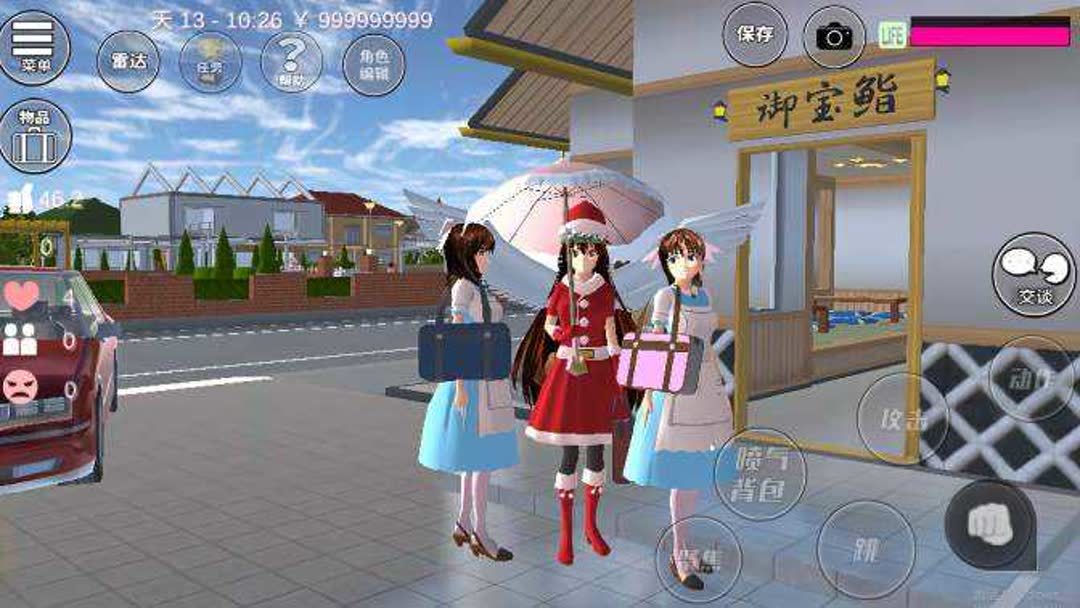This screenshot has height=608, width=1080.
Task: Tap the heart relationship icon
Action: click(x=23, y=294)
